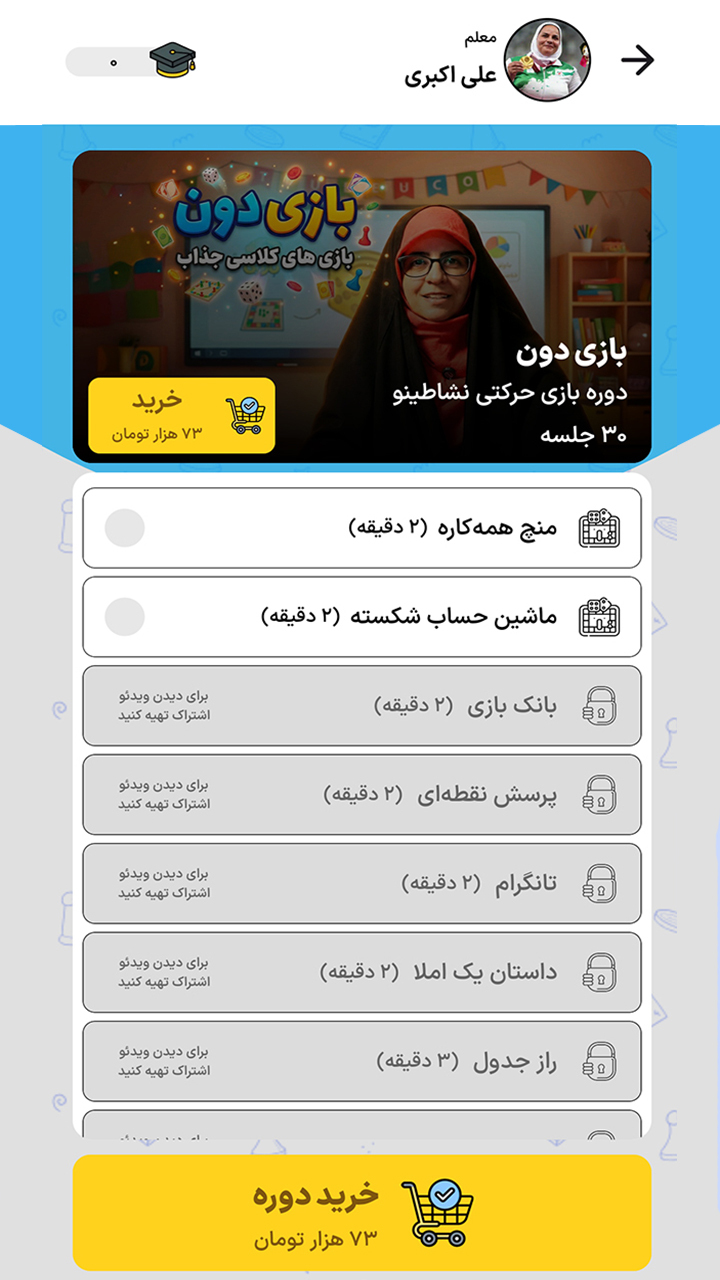The width and height of the screenshot is (720, 1280).
Task: Open the پرسش نقطه‌ای lesson row
Action: click(360, 794)
